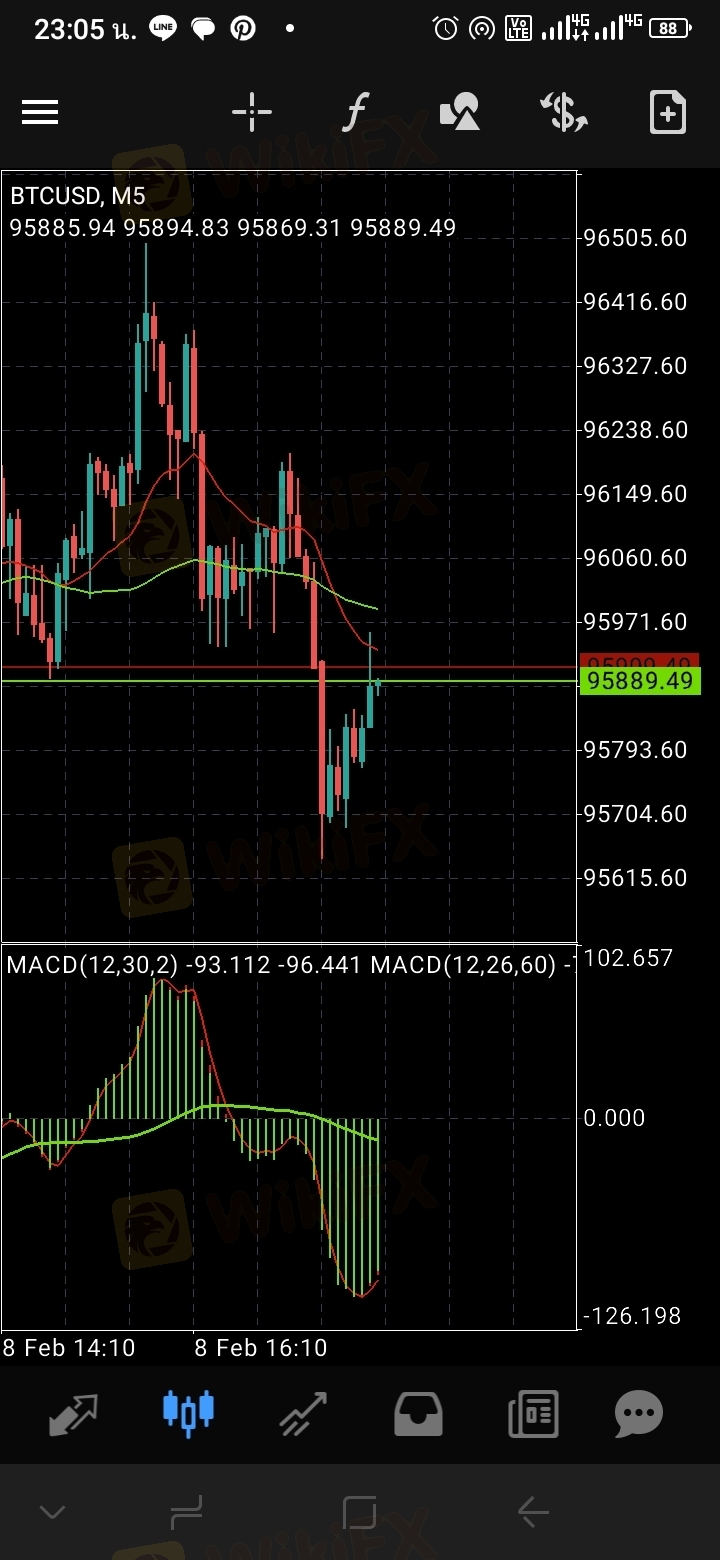Tap the system back arrow
The width and height of the screenshot is (720, 1560).
coord(533,1512)
